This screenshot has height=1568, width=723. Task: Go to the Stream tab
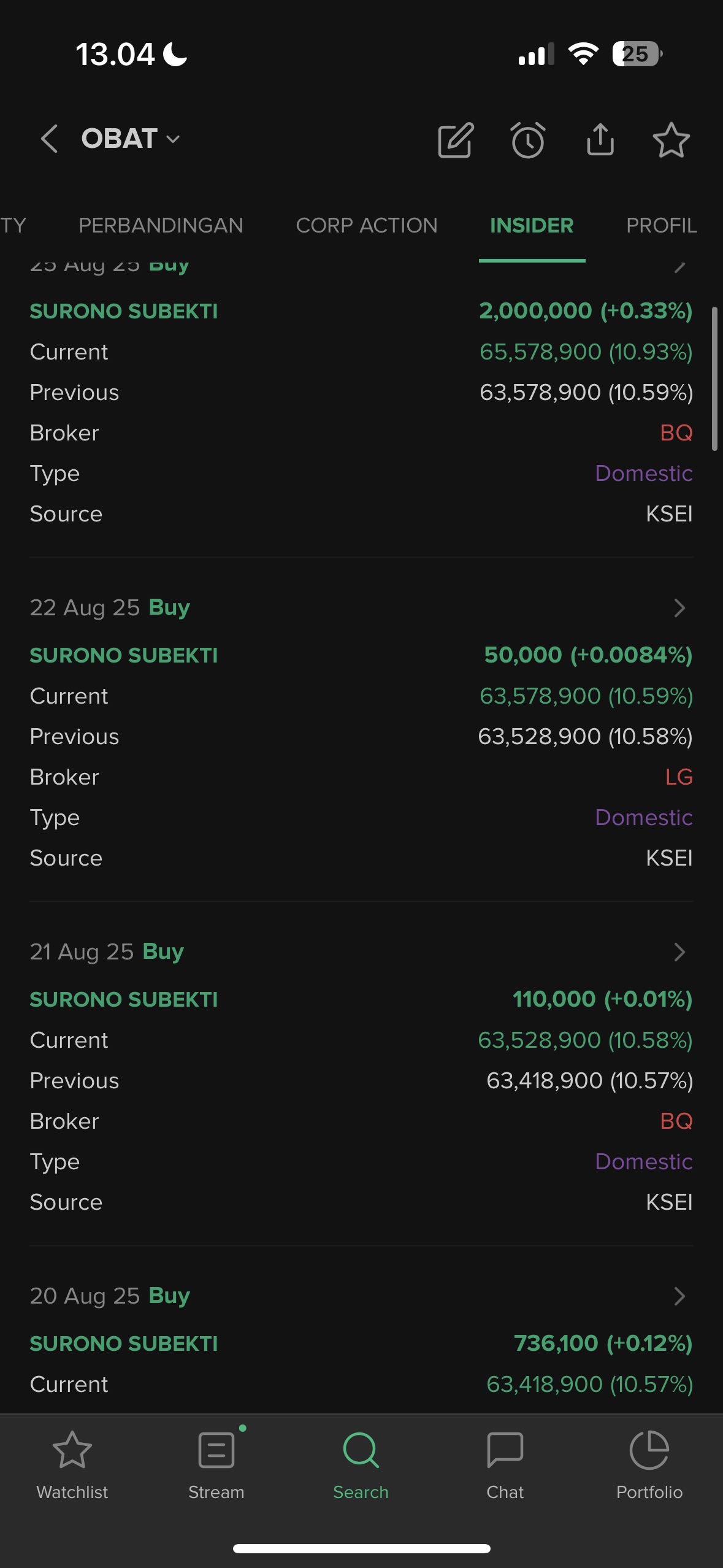point(216,1465)
